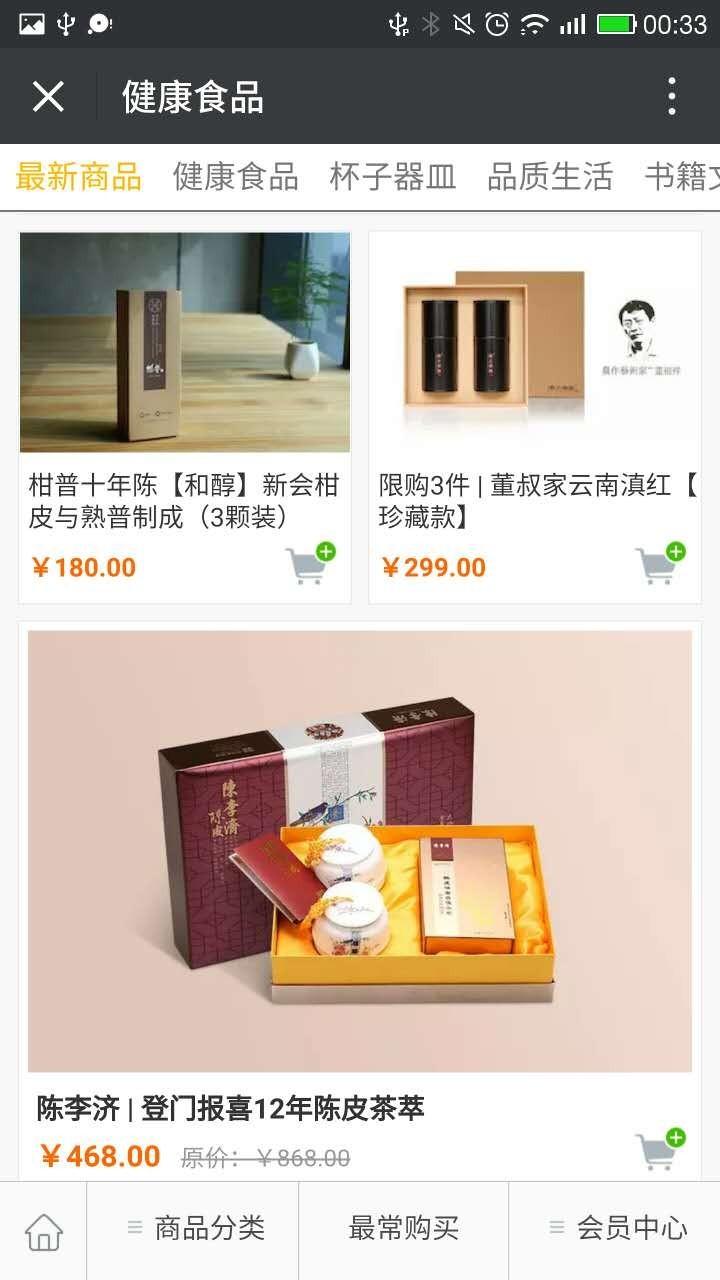
Task: Open the 品质生活 tab
Action: click(x=550, y=178)
